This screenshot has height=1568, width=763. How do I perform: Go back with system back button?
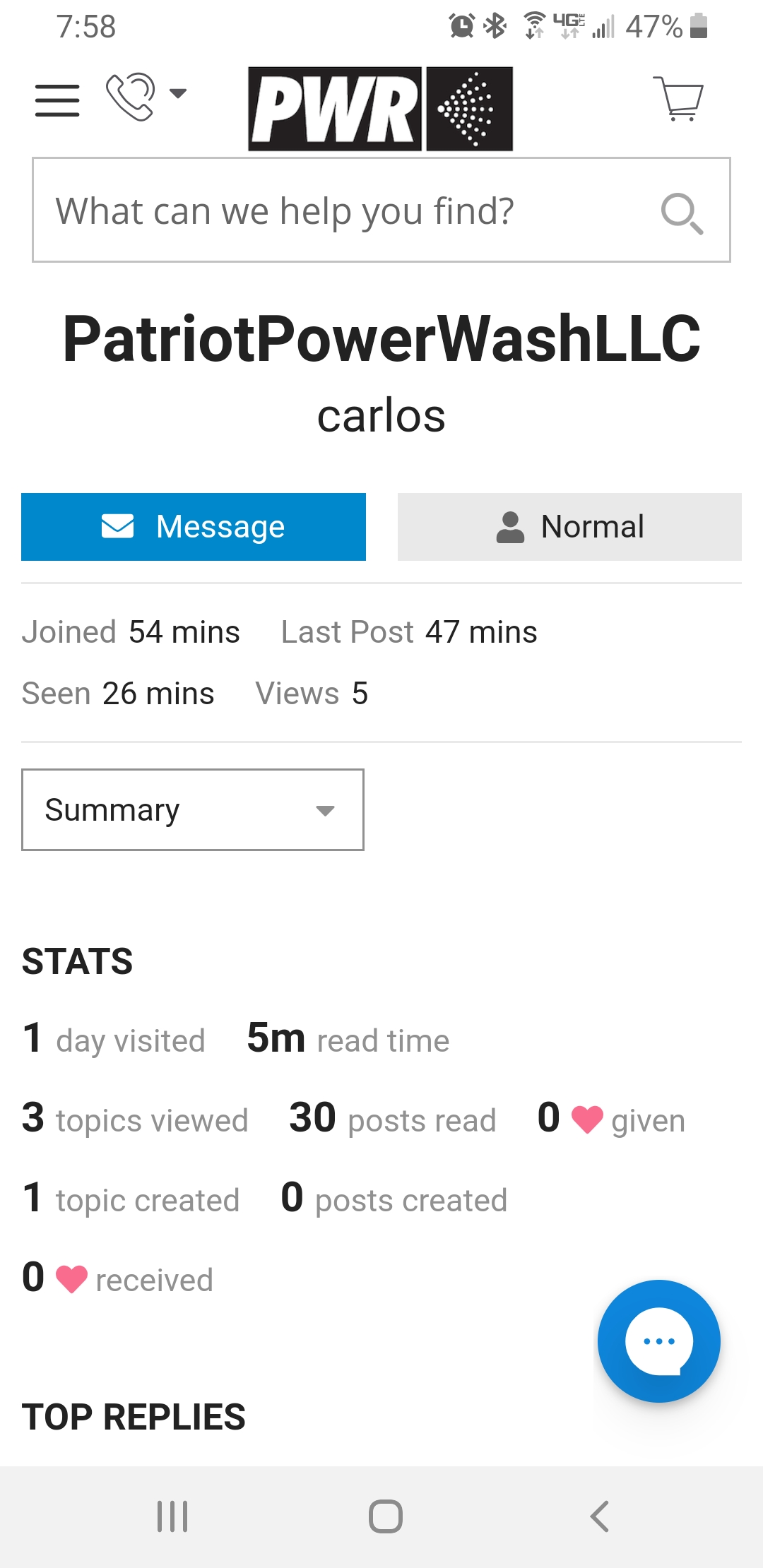(x=599, y=1516)
